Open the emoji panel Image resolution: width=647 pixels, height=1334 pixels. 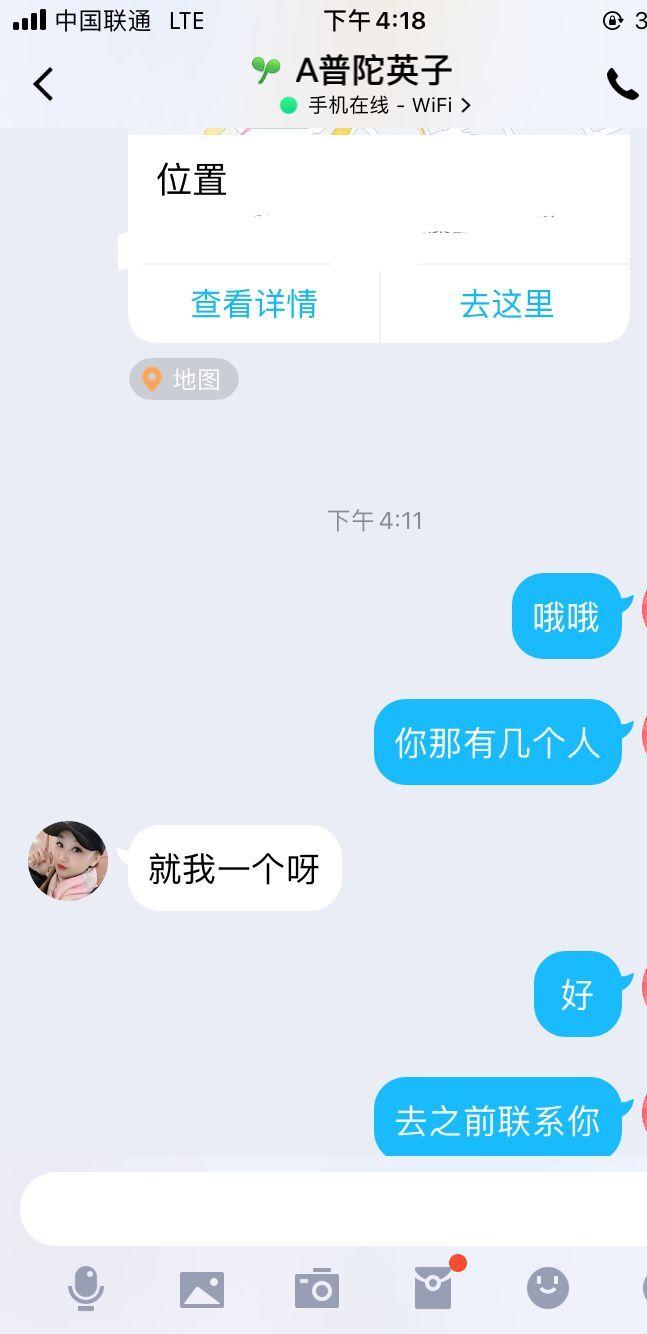[x=548, y=1288]
